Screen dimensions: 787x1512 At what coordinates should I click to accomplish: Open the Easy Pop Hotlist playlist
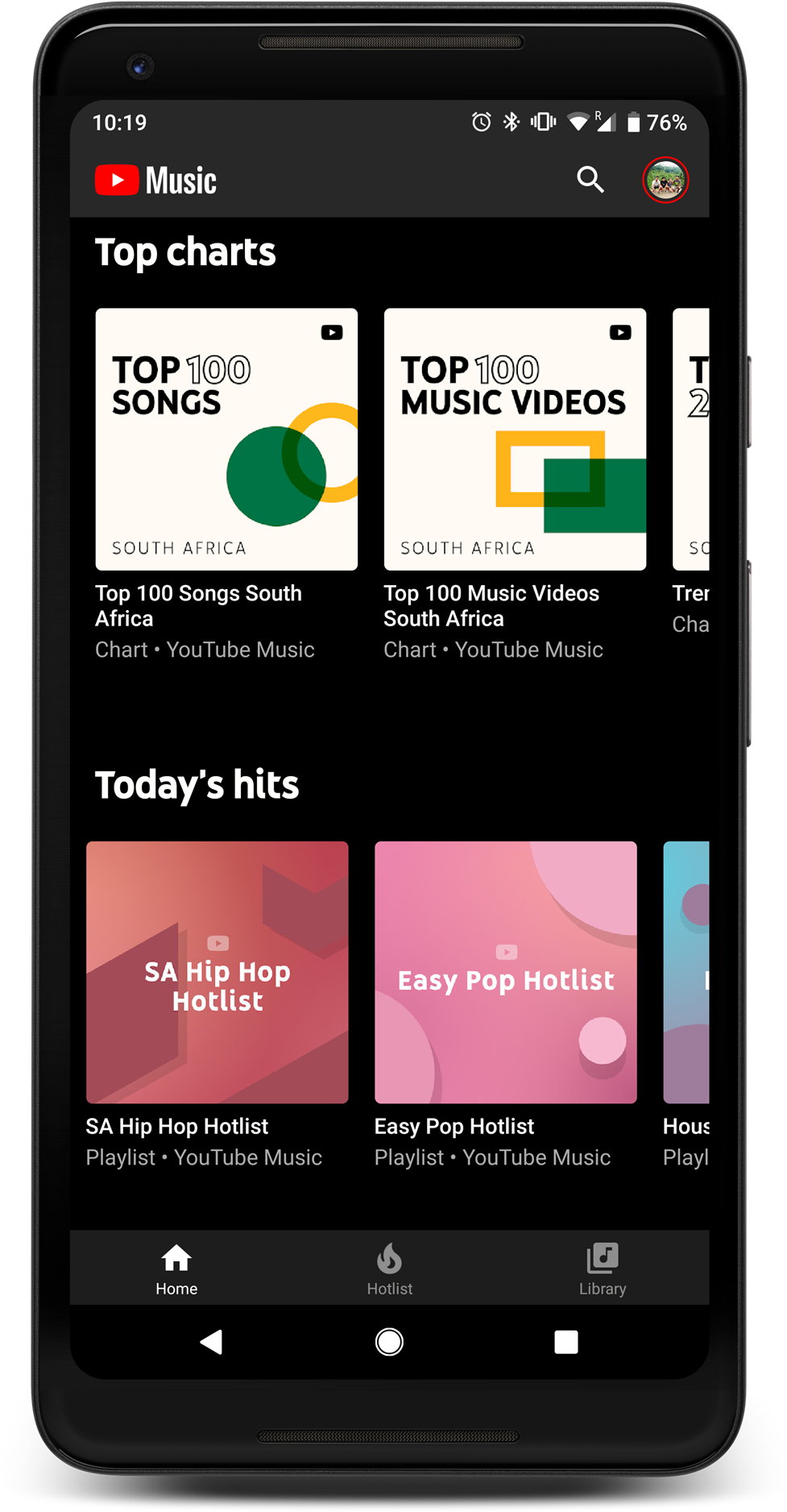click(506, 972)
